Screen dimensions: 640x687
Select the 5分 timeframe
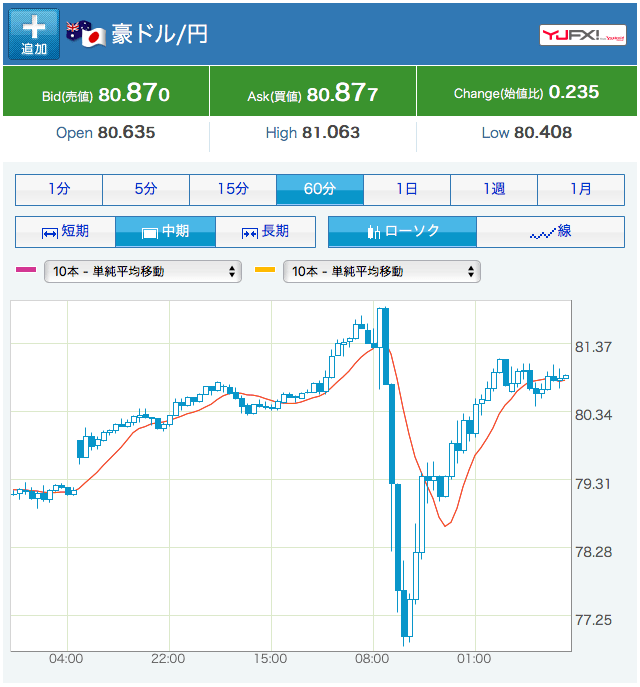click(145, 189)
